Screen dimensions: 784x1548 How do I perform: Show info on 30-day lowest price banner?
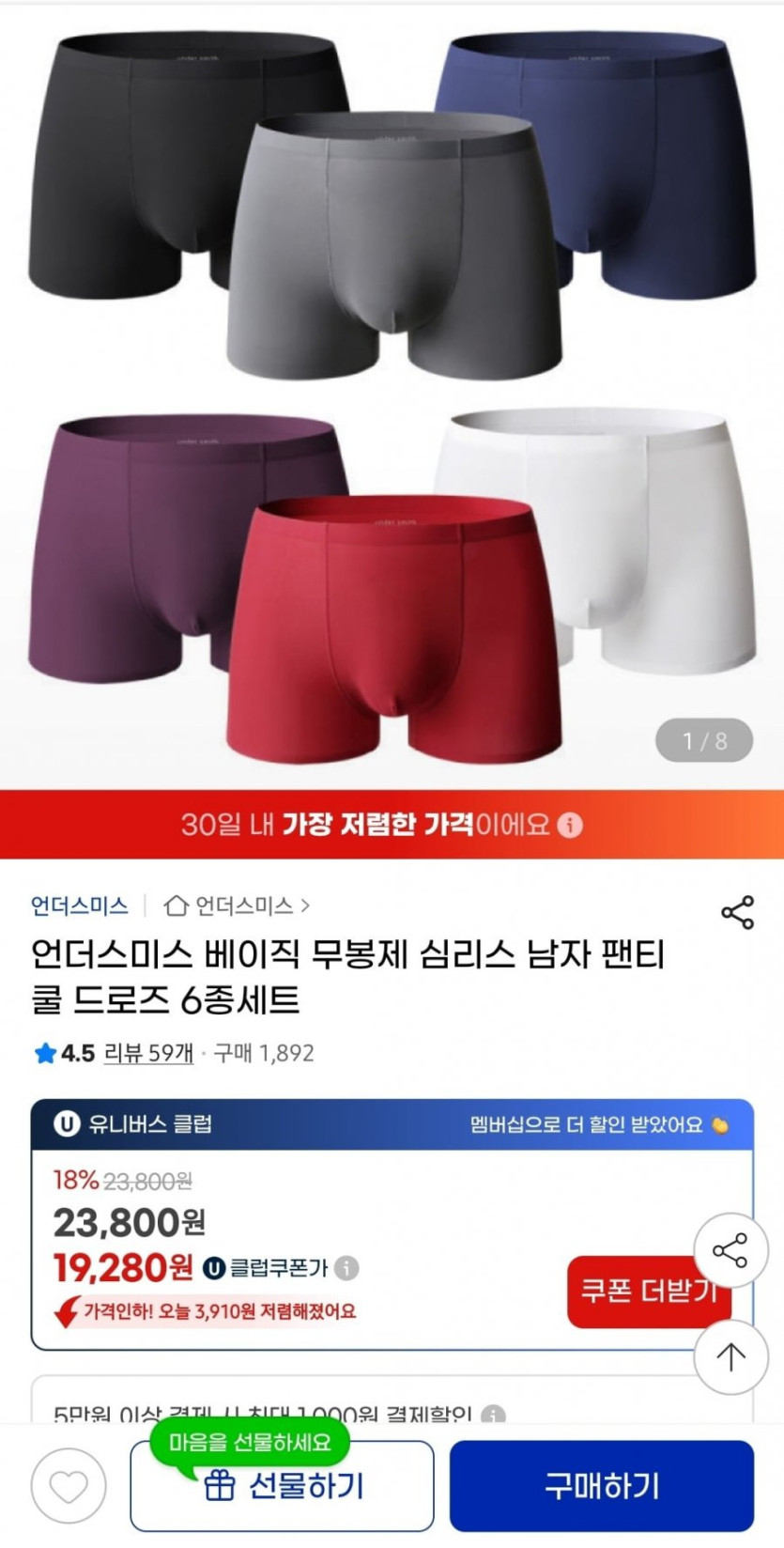click(x=570, y=825)
